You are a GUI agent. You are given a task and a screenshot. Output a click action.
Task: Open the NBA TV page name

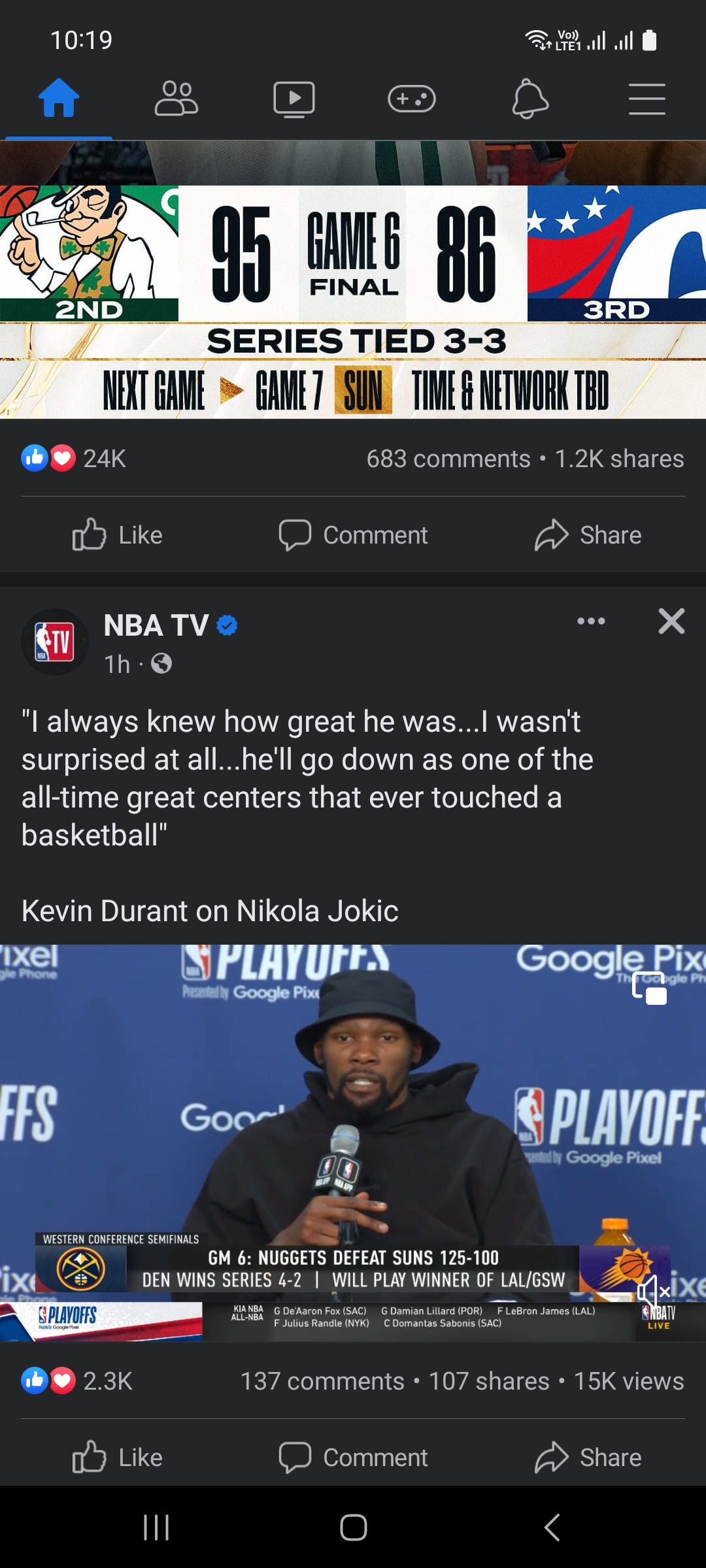coord(156,625)
